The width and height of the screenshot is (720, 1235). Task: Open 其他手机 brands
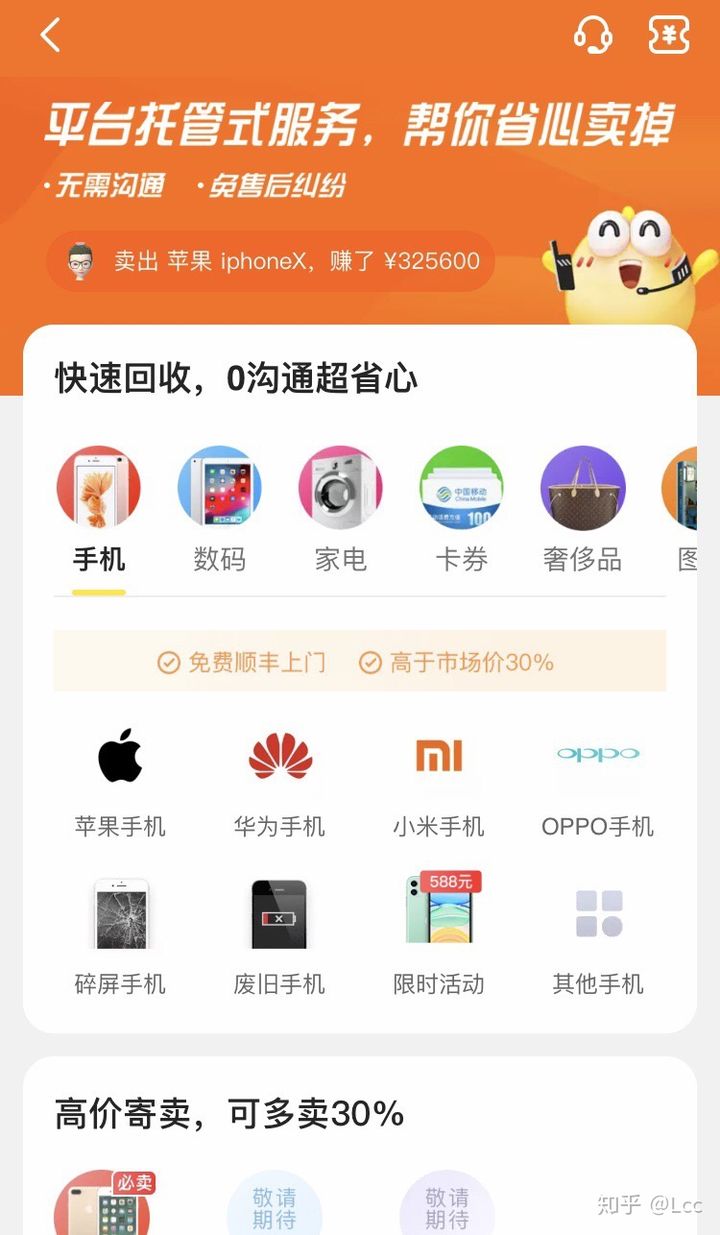coord(597,935)
